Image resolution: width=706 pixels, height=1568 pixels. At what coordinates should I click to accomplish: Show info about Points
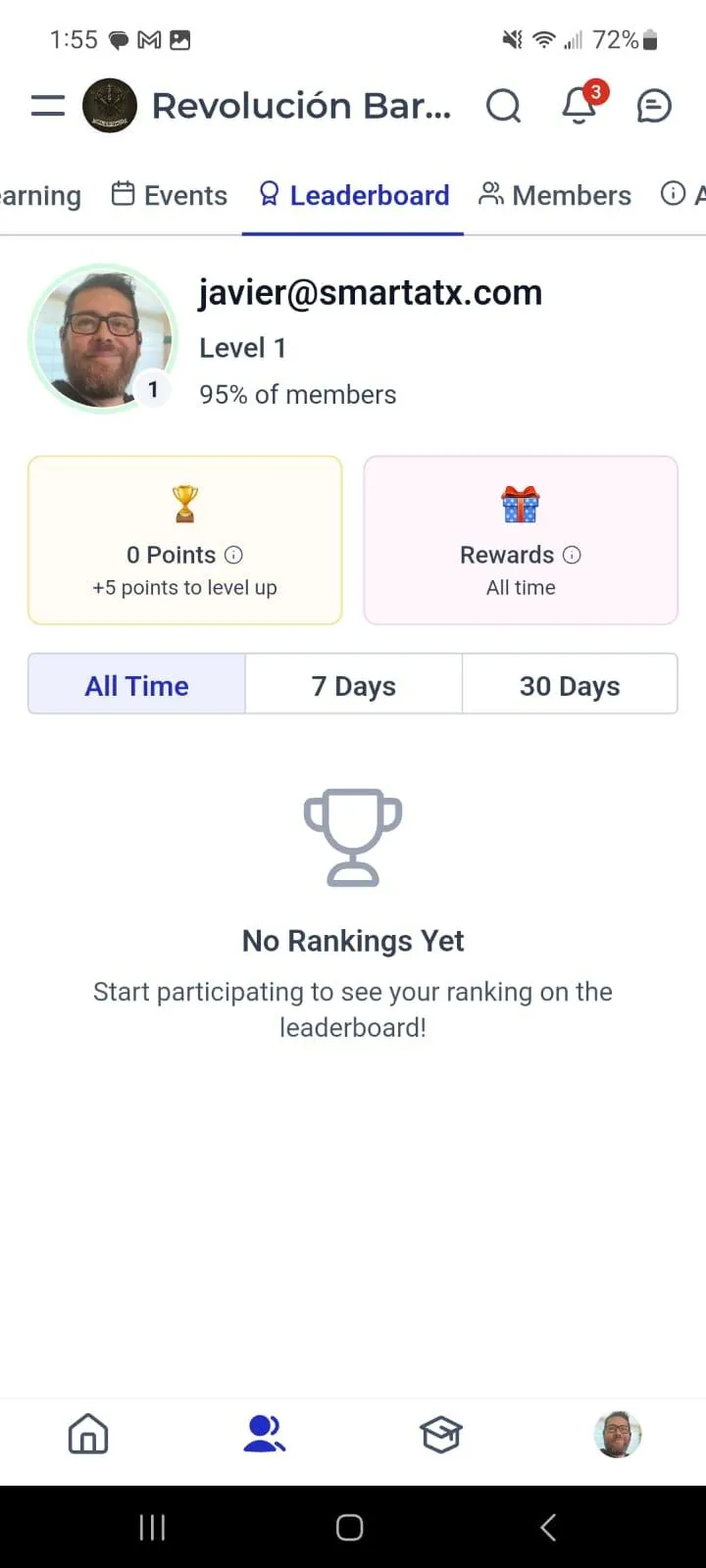233,555
